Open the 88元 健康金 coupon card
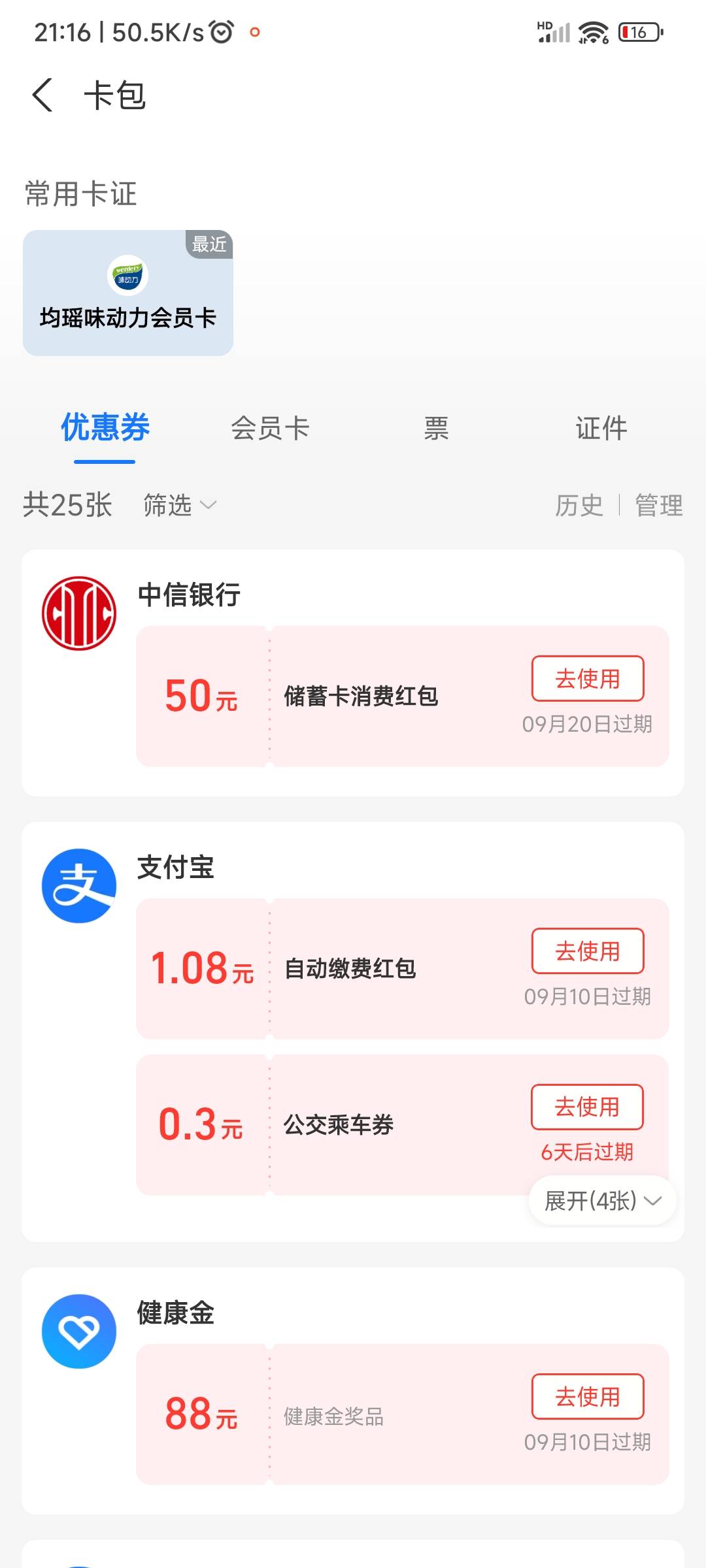 tap(403, 1414)
